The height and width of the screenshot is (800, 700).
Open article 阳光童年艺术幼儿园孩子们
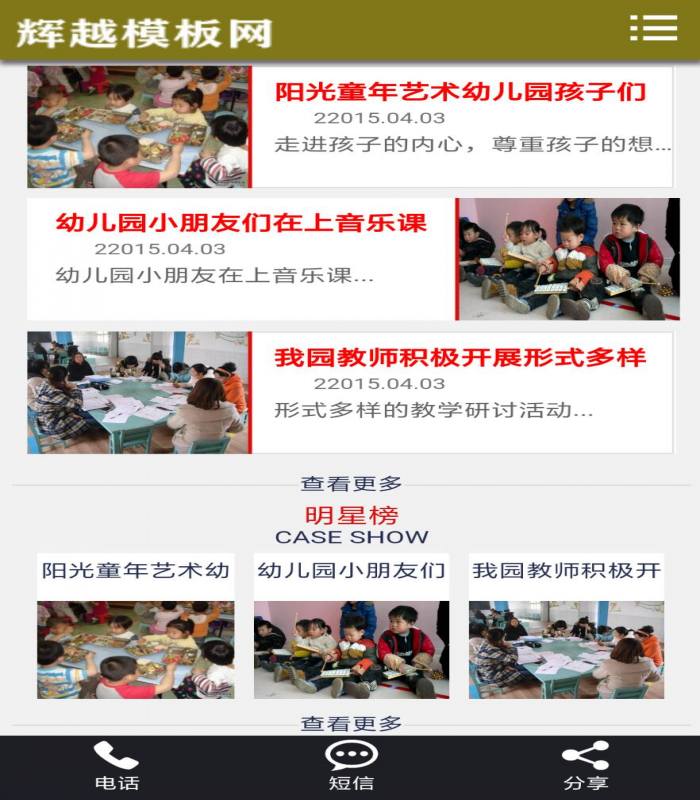(x=460, y=93)
